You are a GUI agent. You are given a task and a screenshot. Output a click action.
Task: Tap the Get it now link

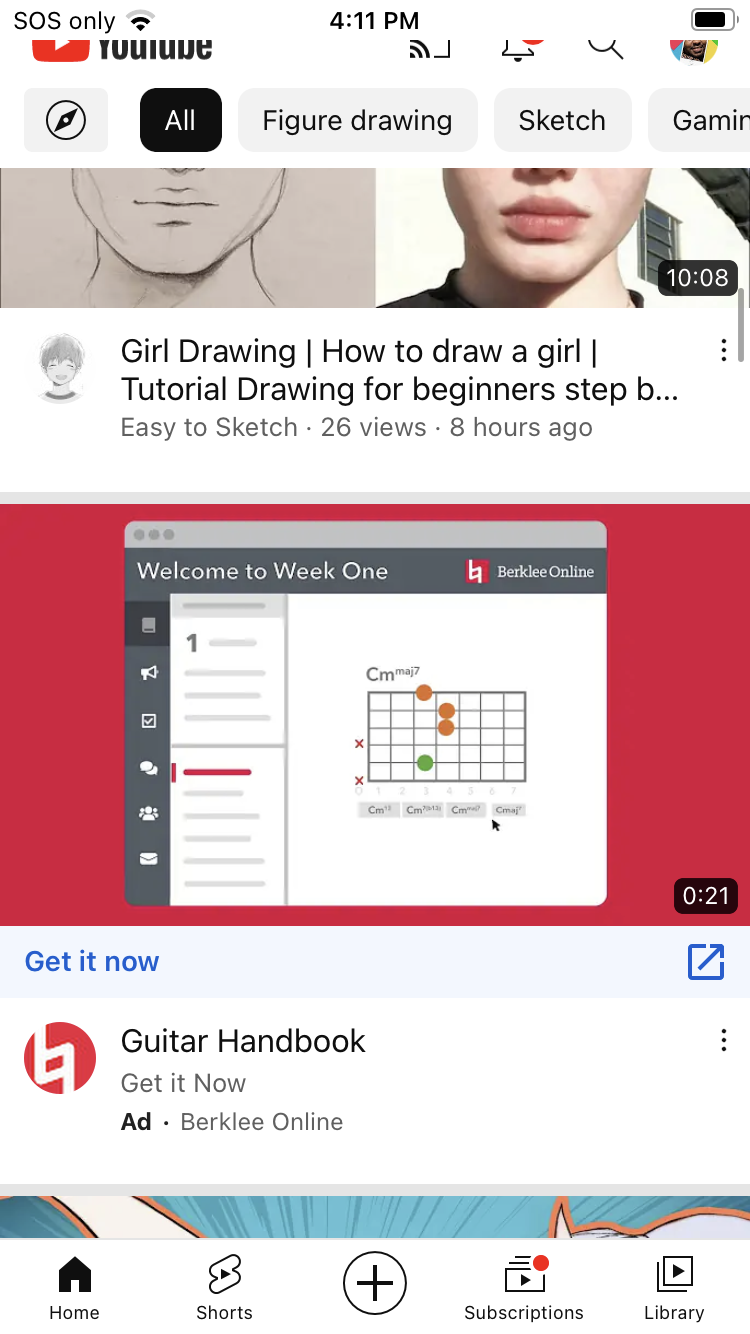92,961
